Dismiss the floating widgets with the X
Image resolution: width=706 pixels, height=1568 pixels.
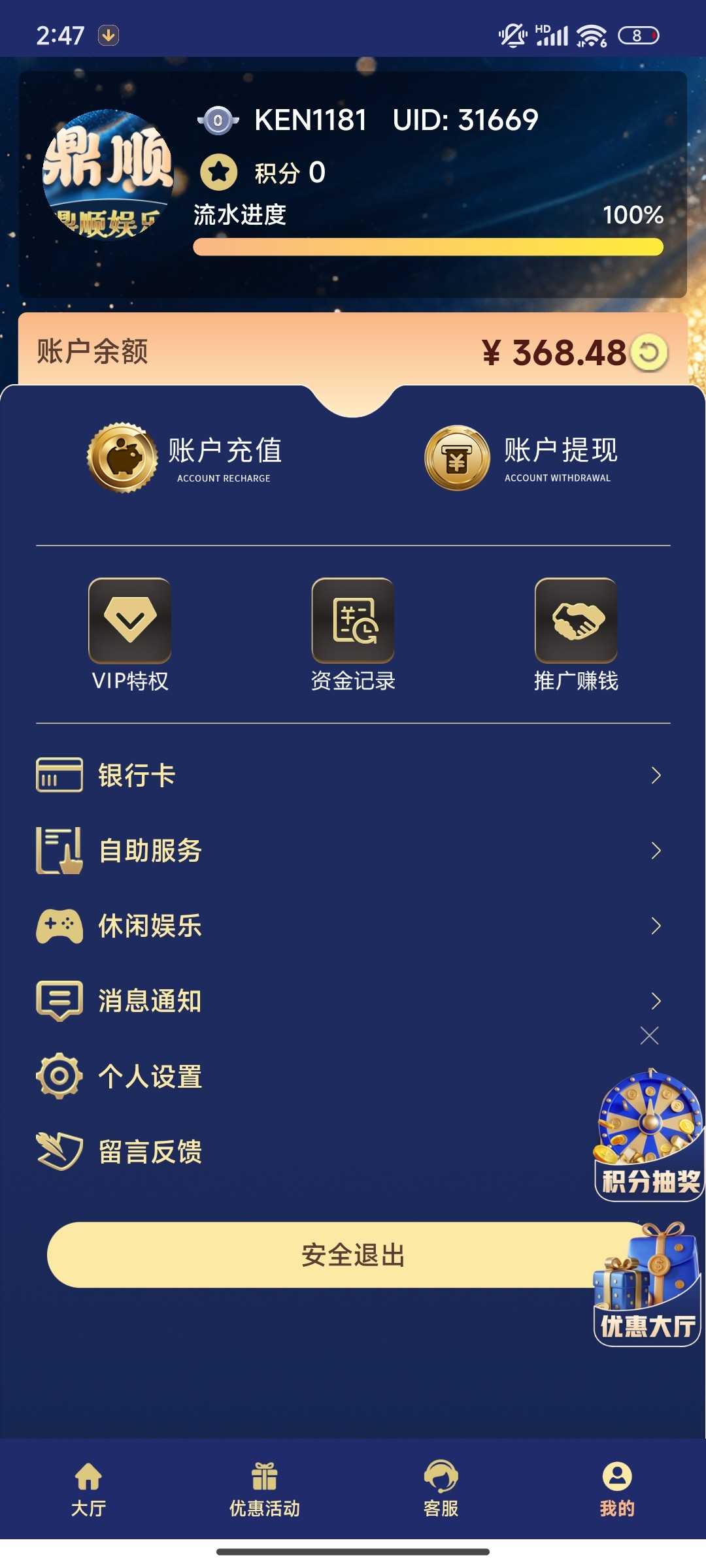(x=649, y=1036)
